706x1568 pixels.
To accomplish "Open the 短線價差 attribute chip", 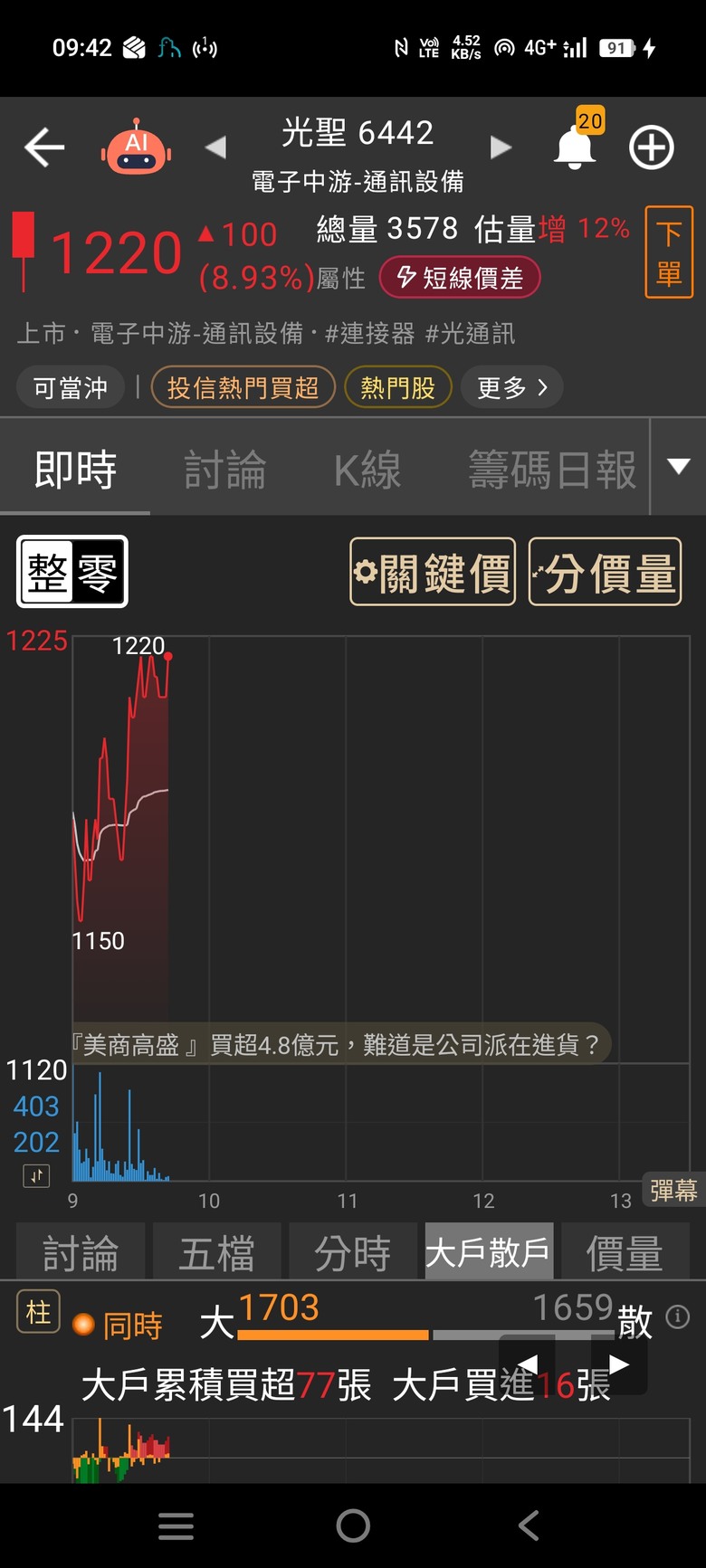I will 460,278.
